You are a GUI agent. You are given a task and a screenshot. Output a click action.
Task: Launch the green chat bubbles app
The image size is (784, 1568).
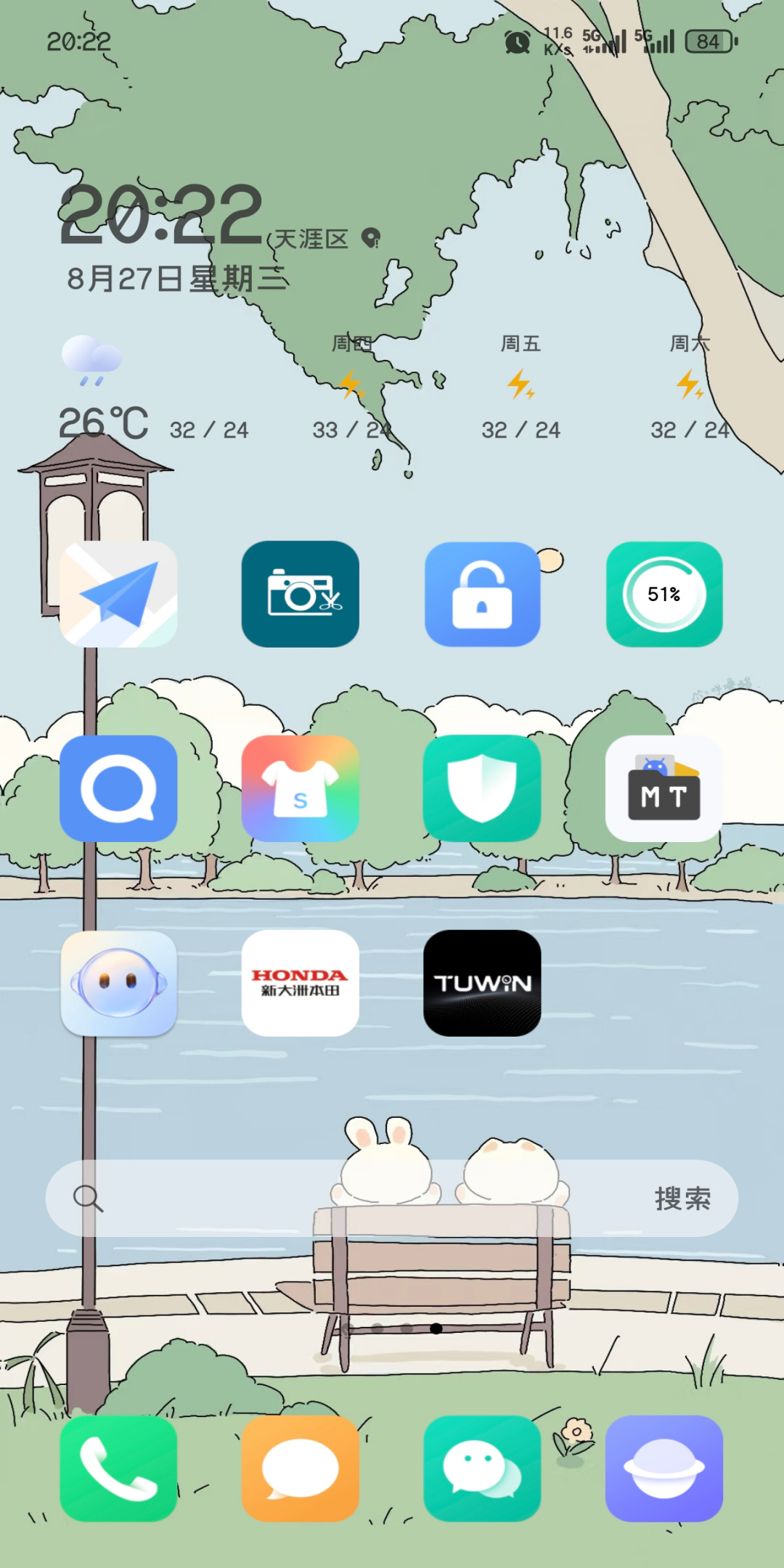[482, 1468]
